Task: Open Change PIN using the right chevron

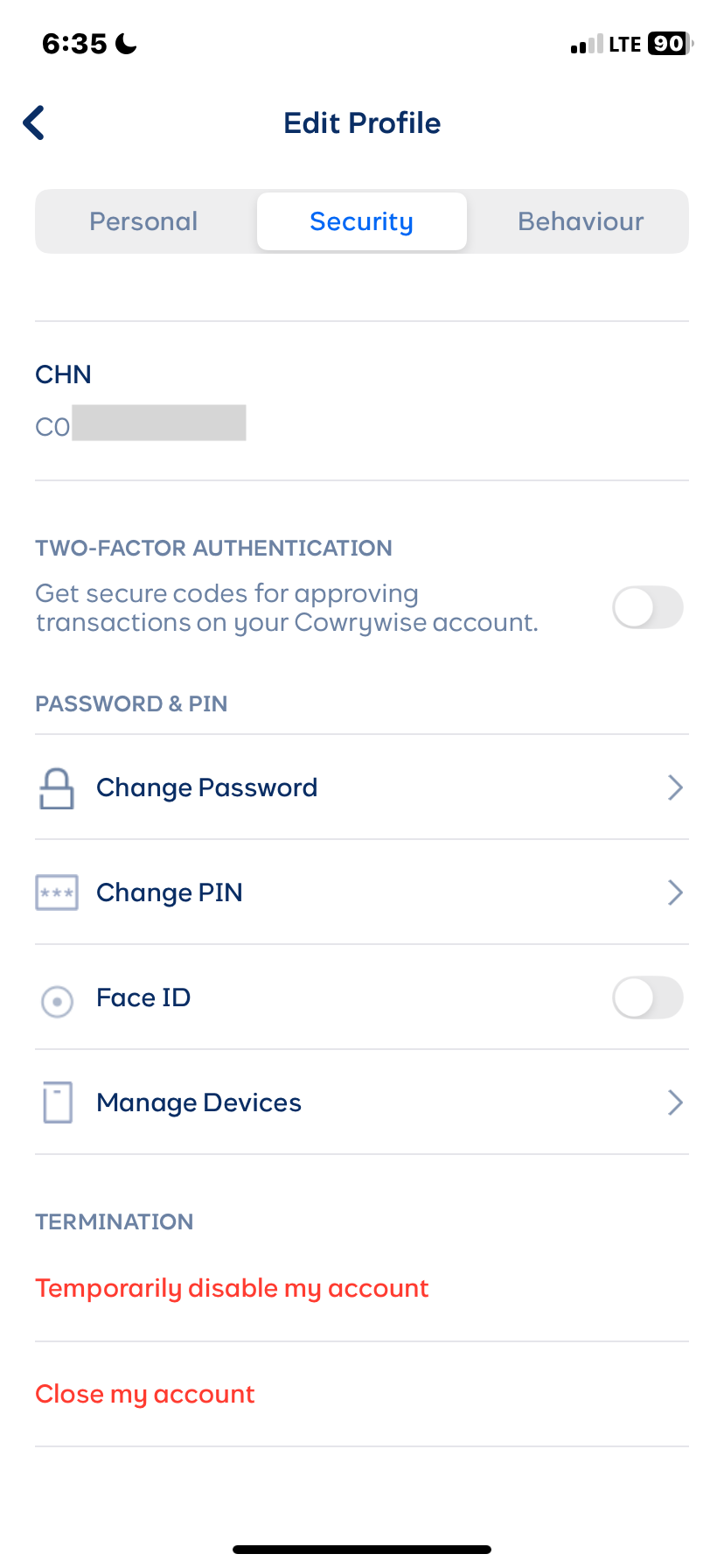Action: tap(674, 892)
